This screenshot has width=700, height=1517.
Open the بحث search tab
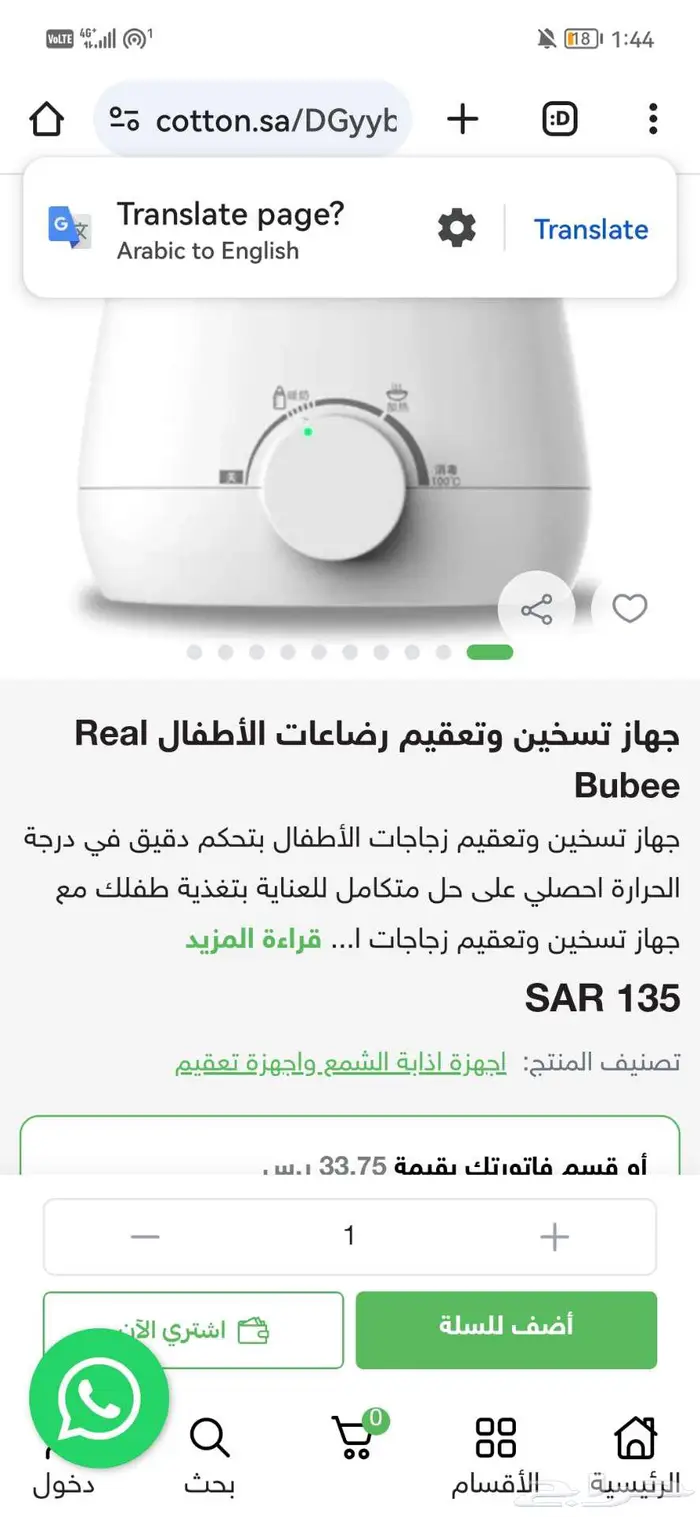209,1456
